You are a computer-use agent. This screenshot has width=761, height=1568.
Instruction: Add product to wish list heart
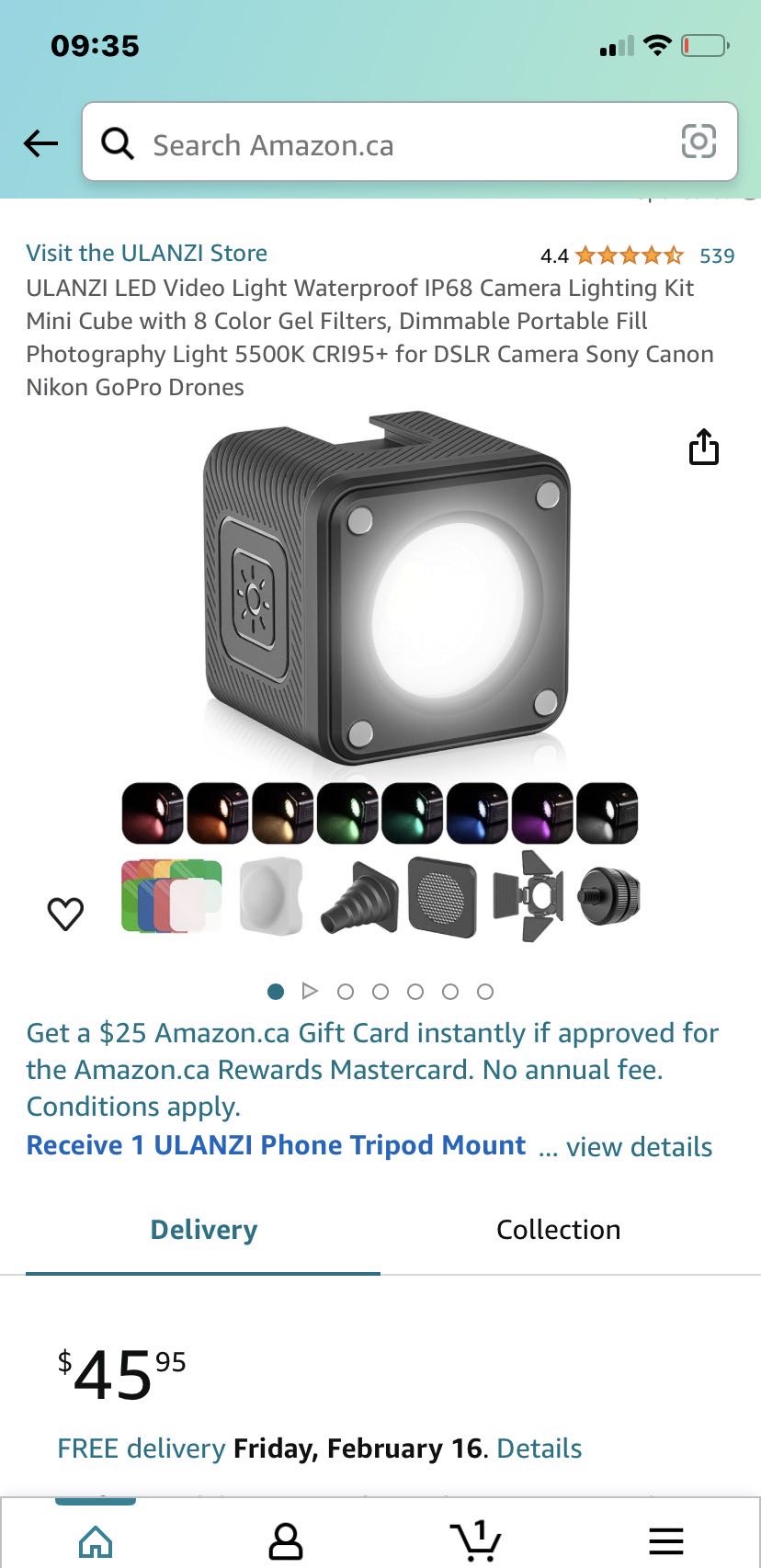point(65,913)
